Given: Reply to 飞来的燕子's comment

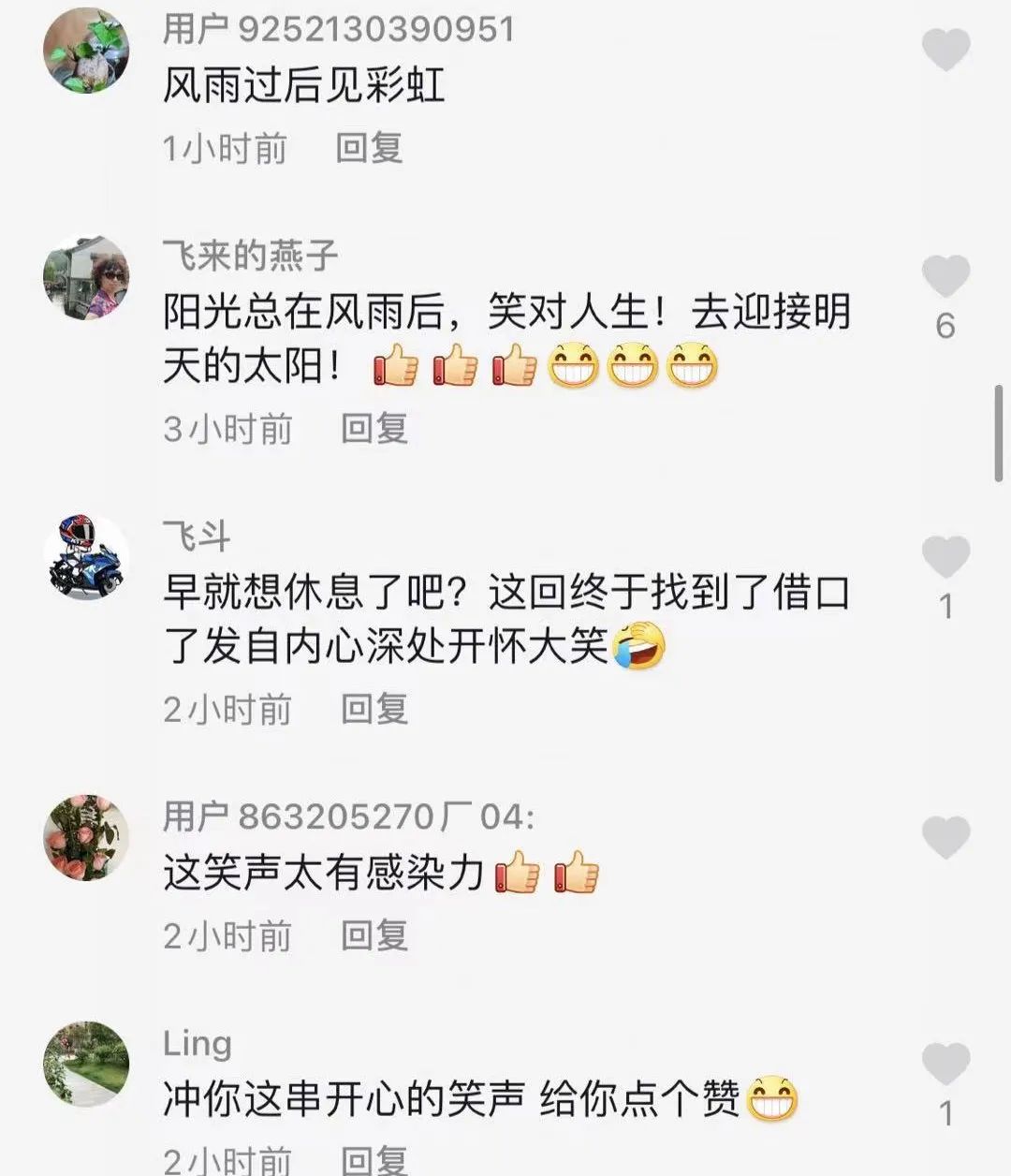Looking at the screenshot, I should click(x=374, y=429).
